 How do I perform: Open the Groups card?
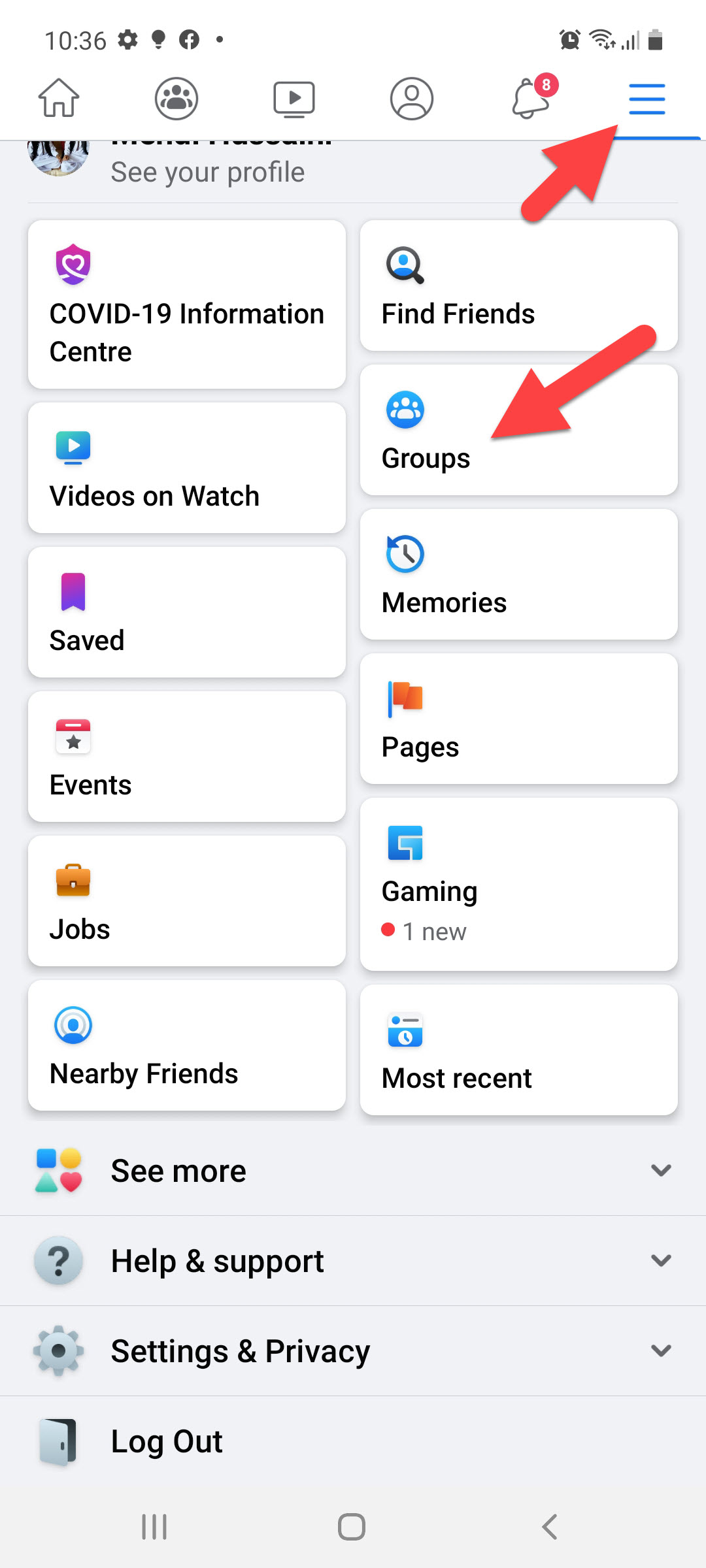point(518,430)
